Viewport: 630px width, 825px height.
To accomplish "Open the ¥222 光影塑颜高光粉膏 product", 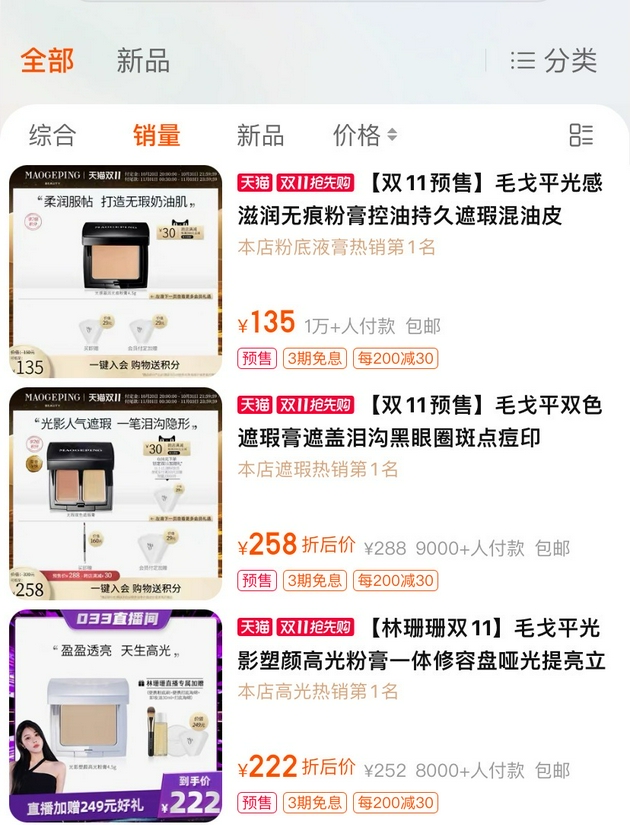I will tap(420, 645).
